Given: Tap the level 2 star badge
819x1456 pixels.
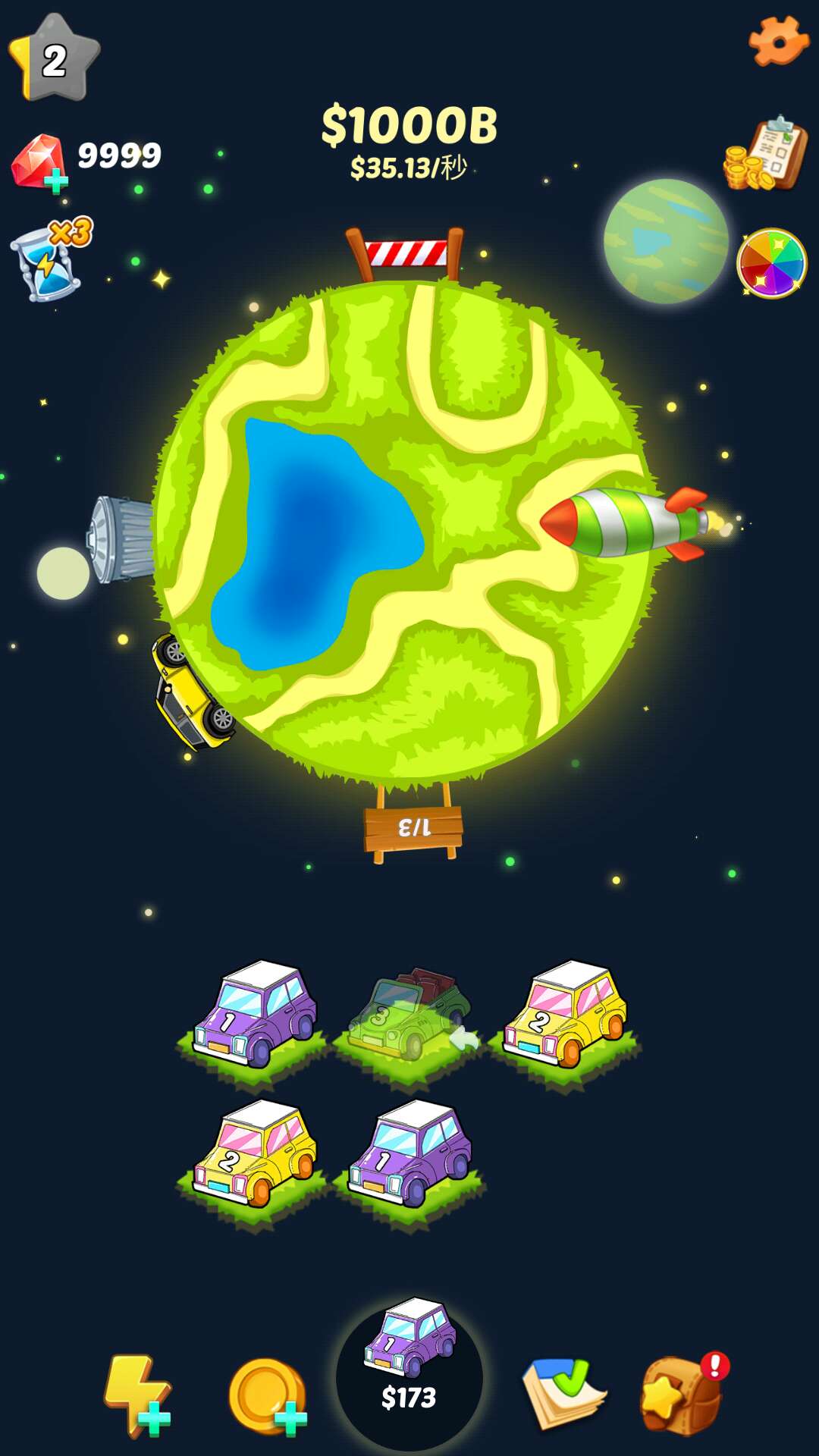Looking at the screenshot, I should click(54, 59).
